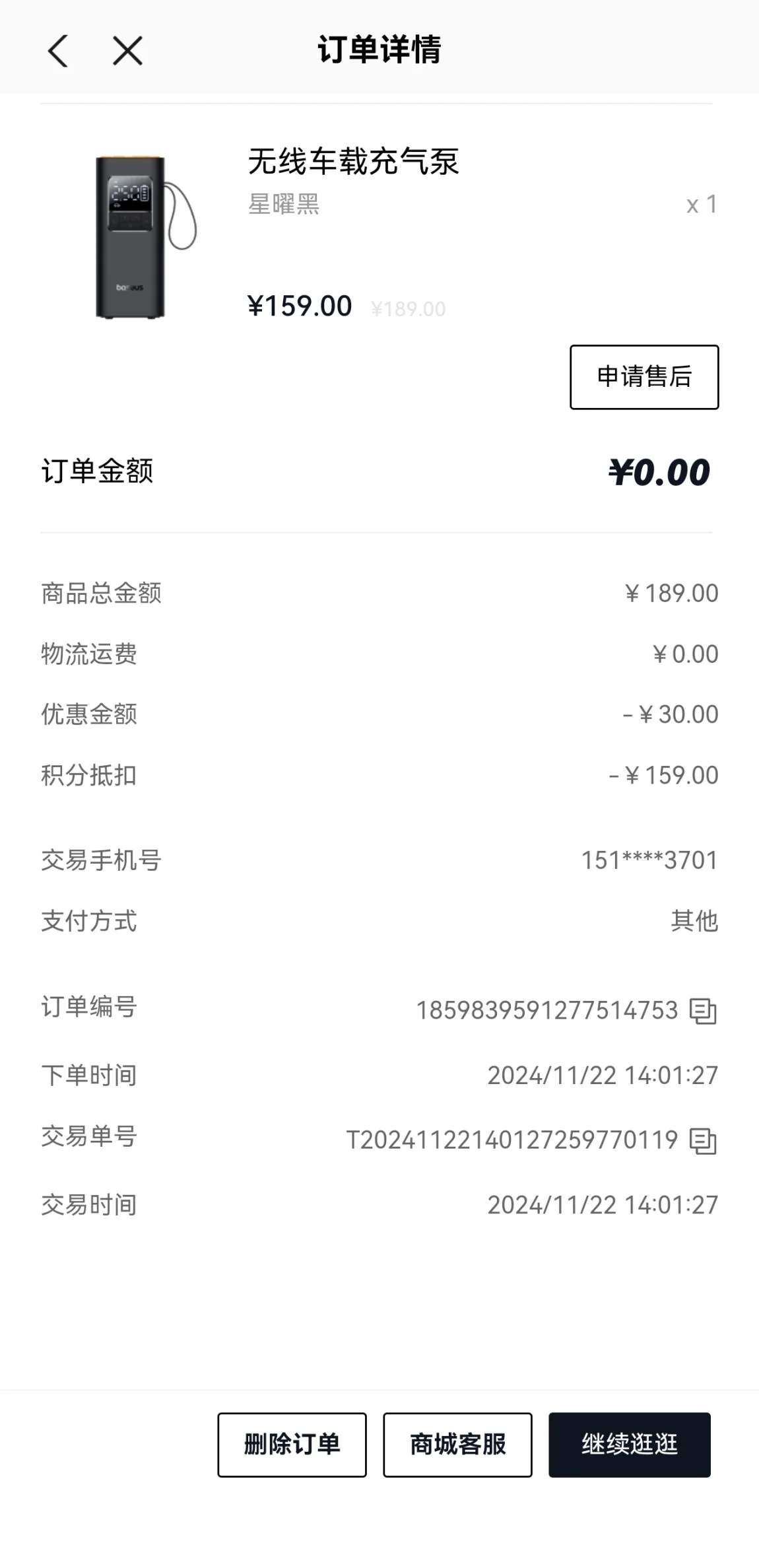Screen dimensions: 759x1568
Task: Tap 继续逛逛 to continue shopping
Action: click(629, 1444)
